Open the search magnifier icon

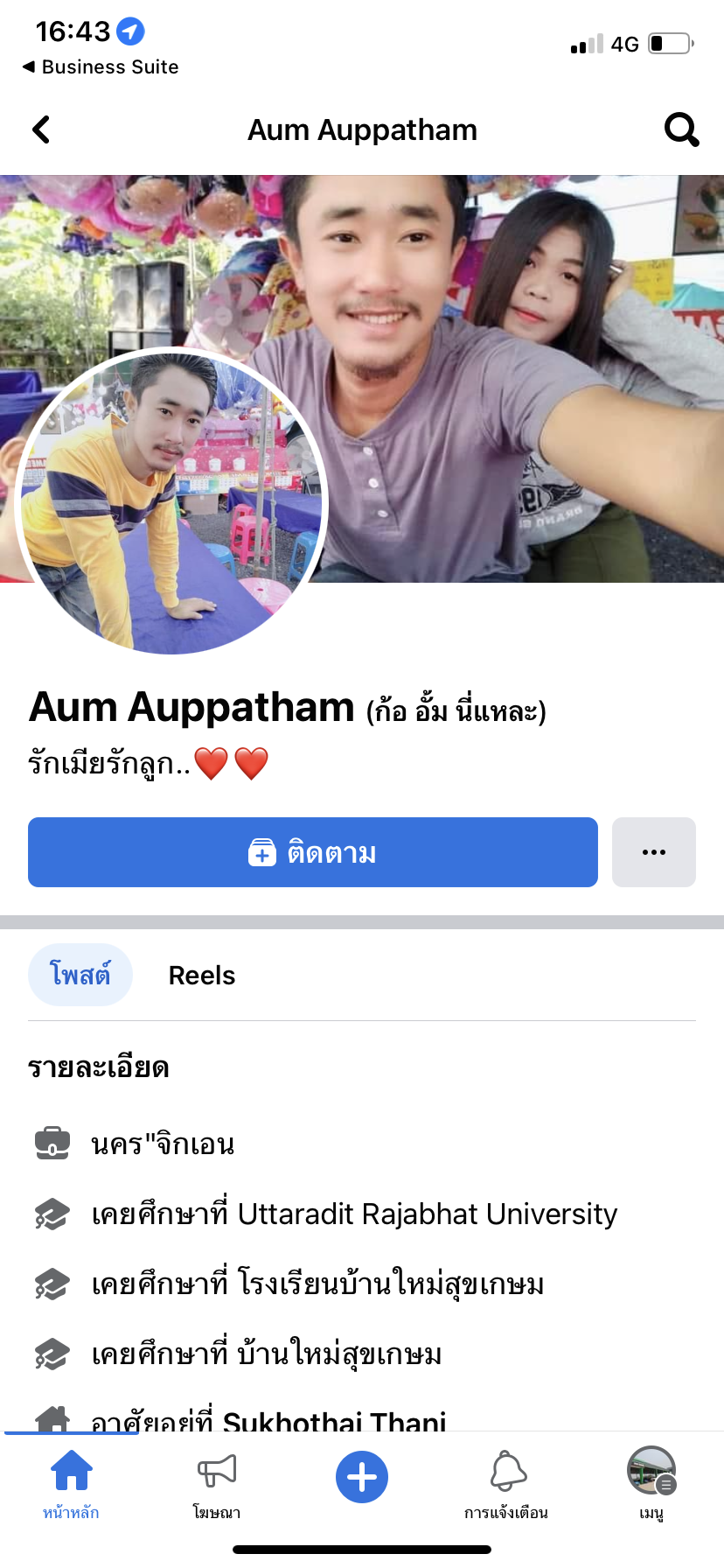pyautogui.click(x=681, y=130)
